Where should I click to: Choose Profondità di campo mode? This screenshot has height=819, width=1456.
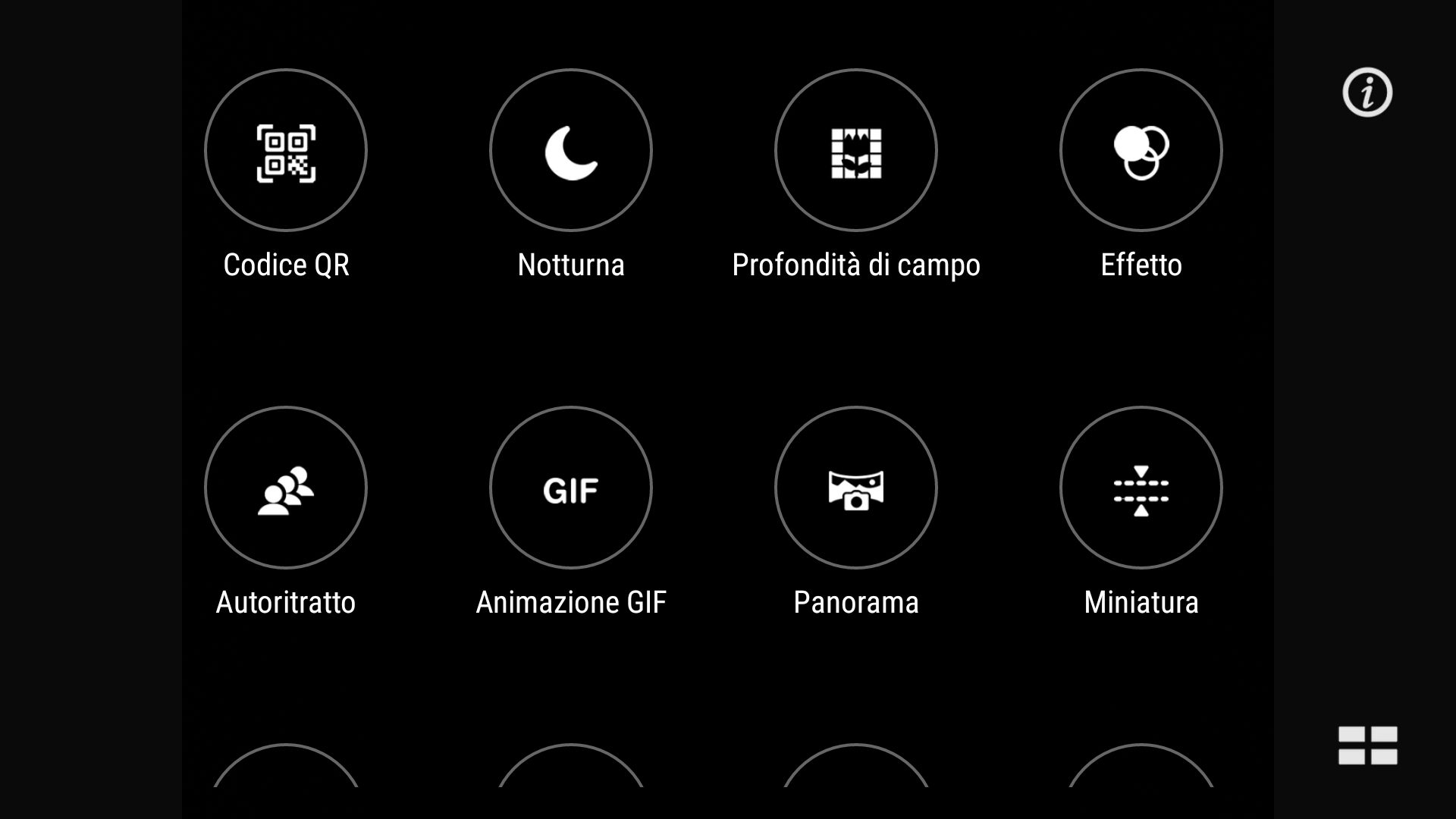point(856,150)
